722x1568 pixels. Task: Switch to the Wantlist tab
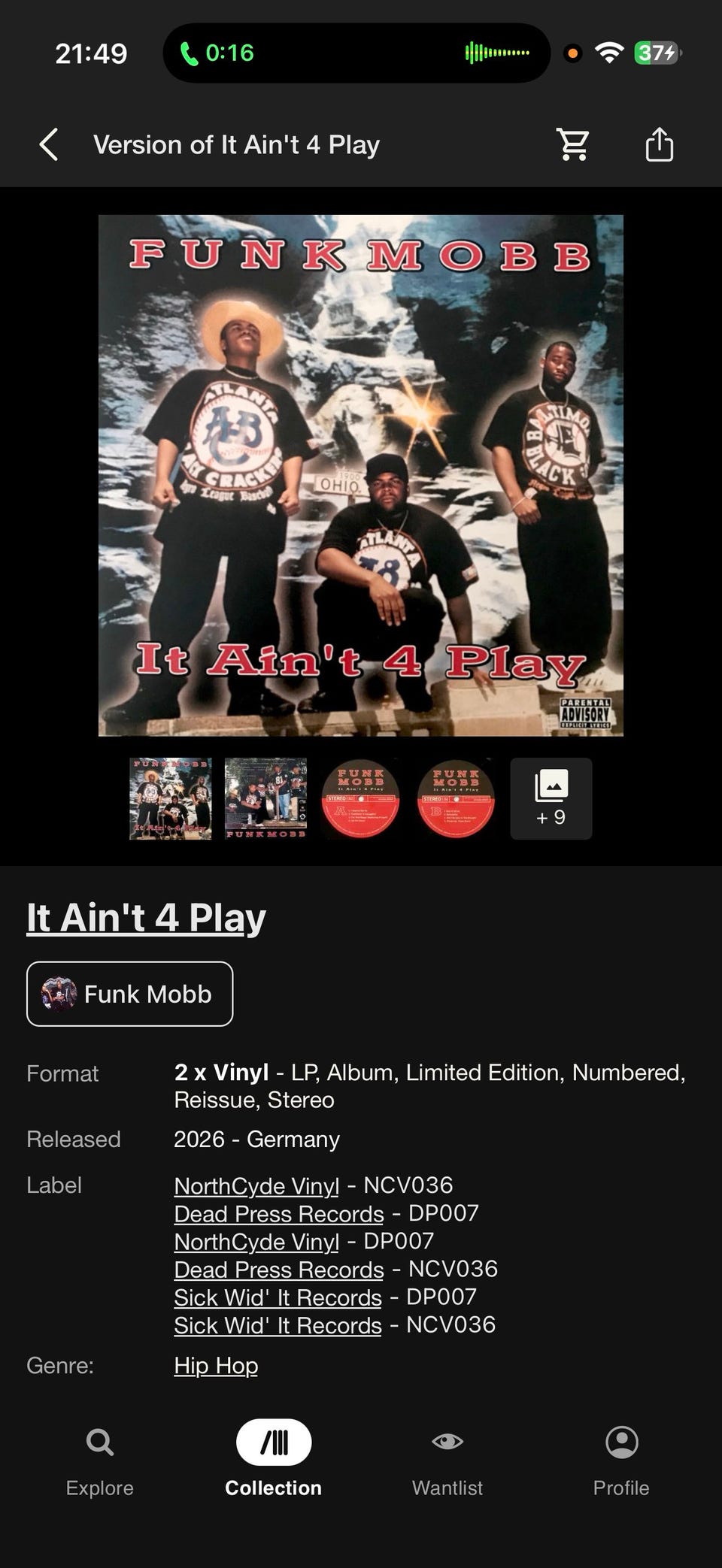pos(447,1461)
